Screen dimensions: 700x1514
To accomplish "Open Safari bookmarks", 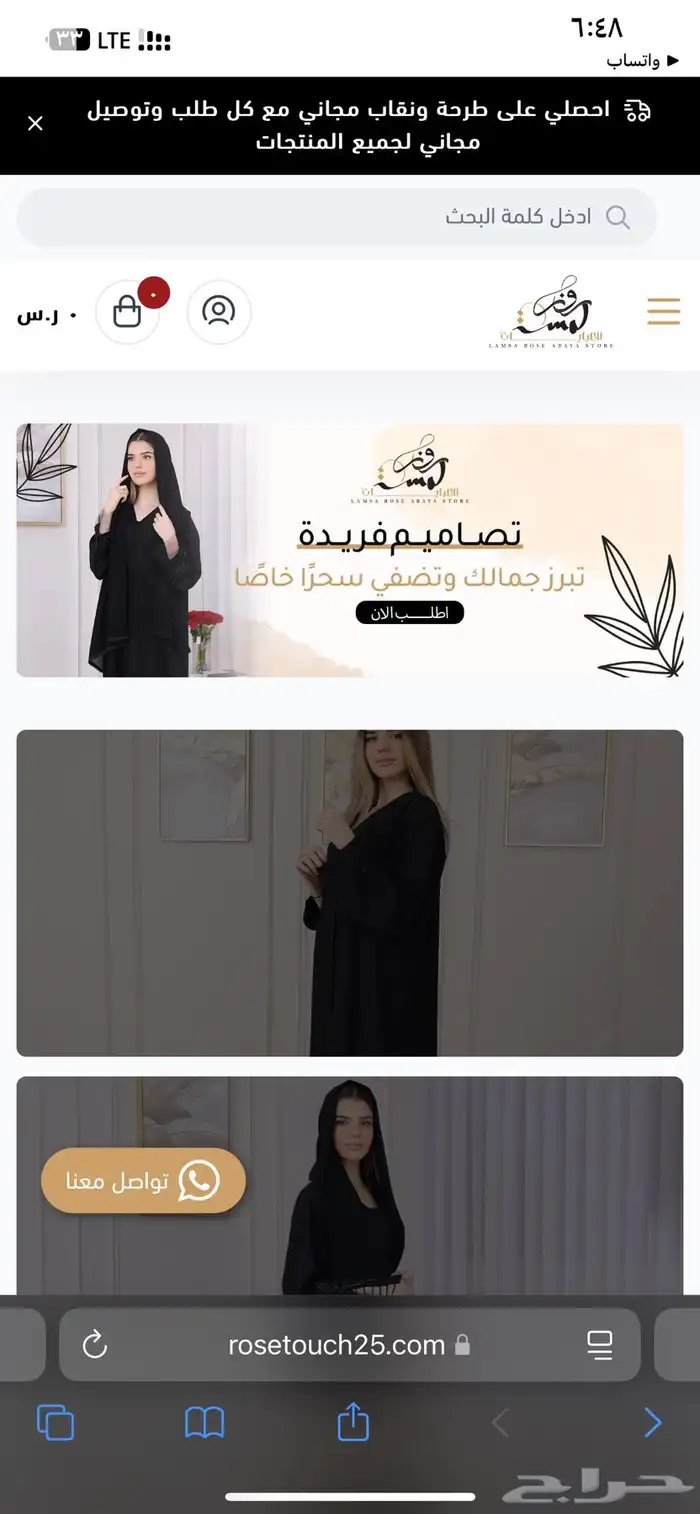I will point(205,1422).
